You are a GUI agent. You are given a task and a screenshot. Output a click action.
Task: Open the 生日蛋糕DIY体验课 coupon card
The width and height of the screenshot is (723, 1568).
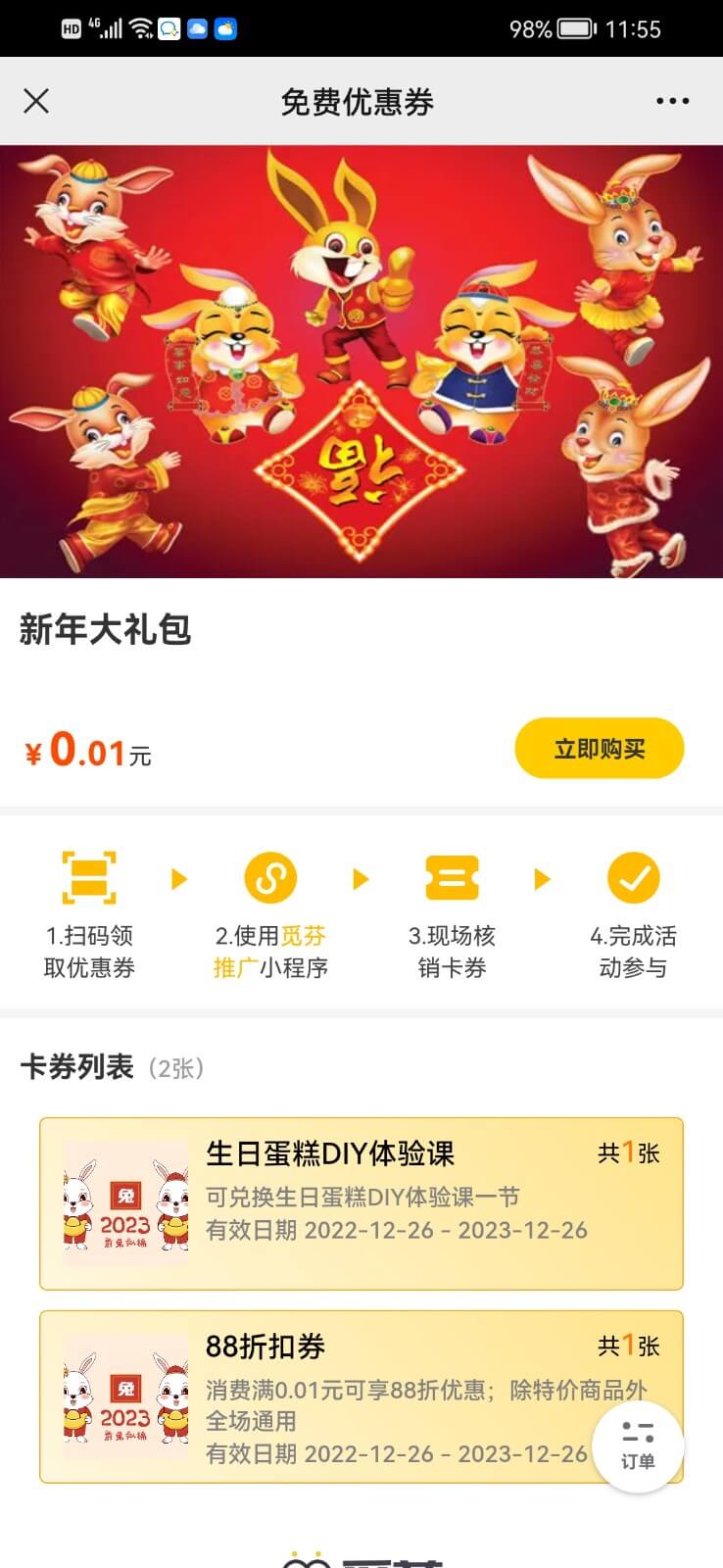coord(361,1203)
